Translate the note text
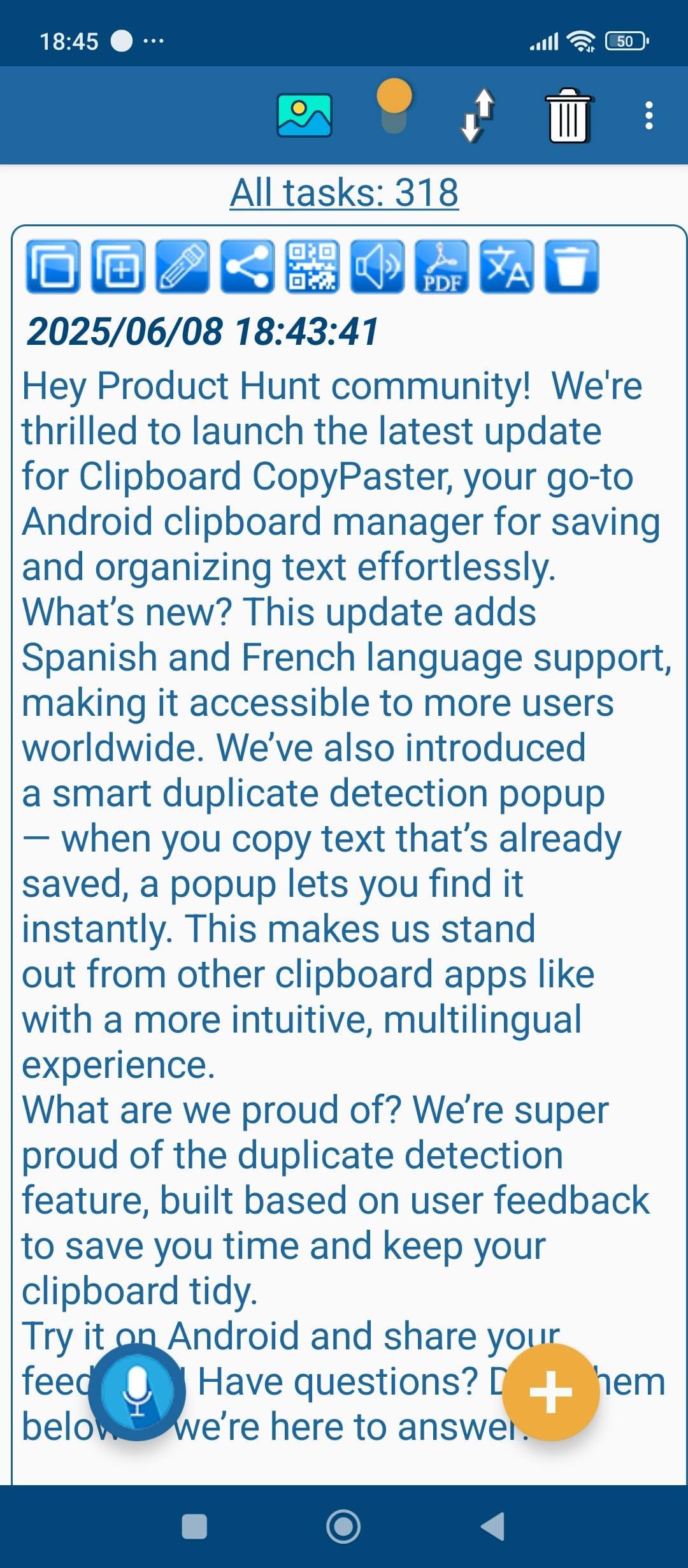The width and height of the screenshot is (688, 1568). point(506,268)
